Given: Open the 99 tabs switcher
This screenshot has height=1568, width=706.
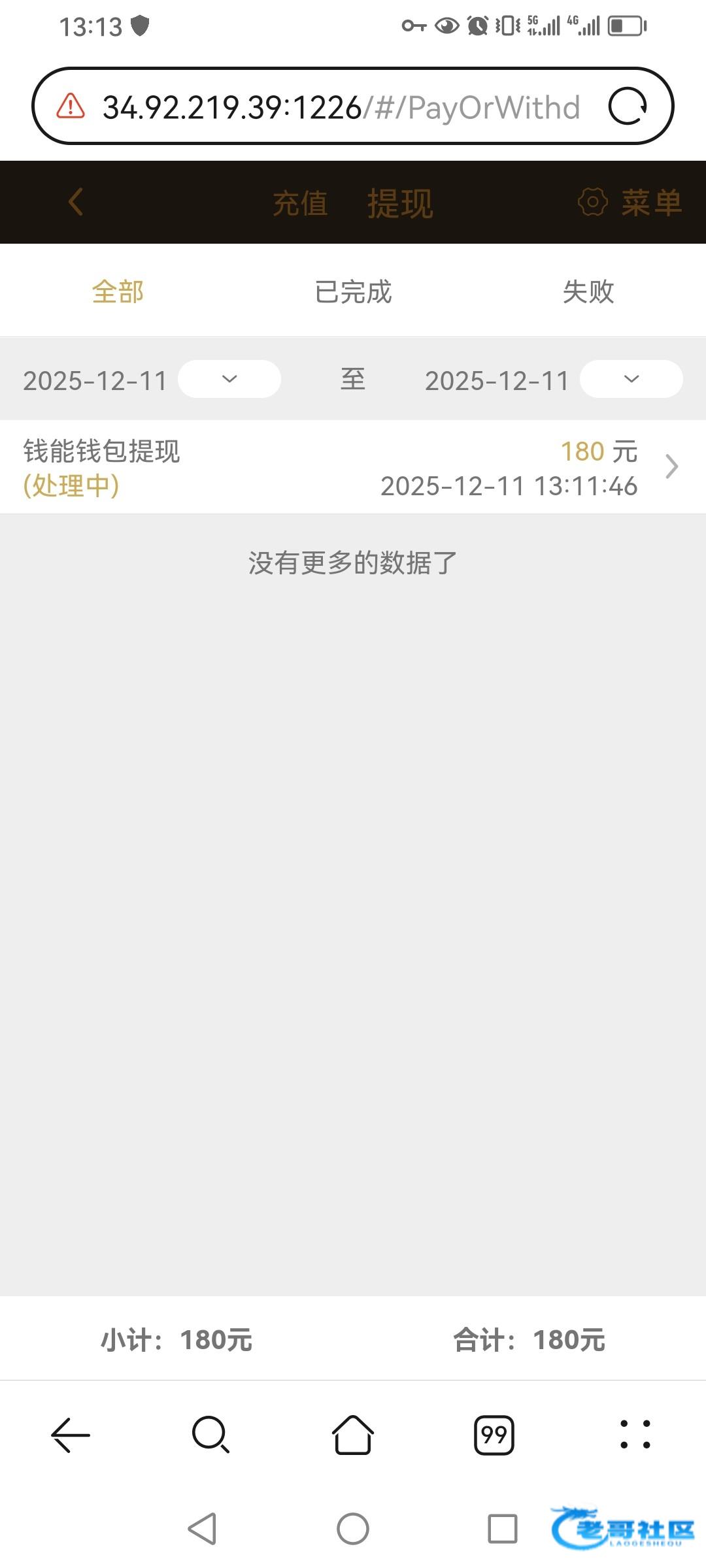Looking at the screenshot, I should pos(494,1435).
